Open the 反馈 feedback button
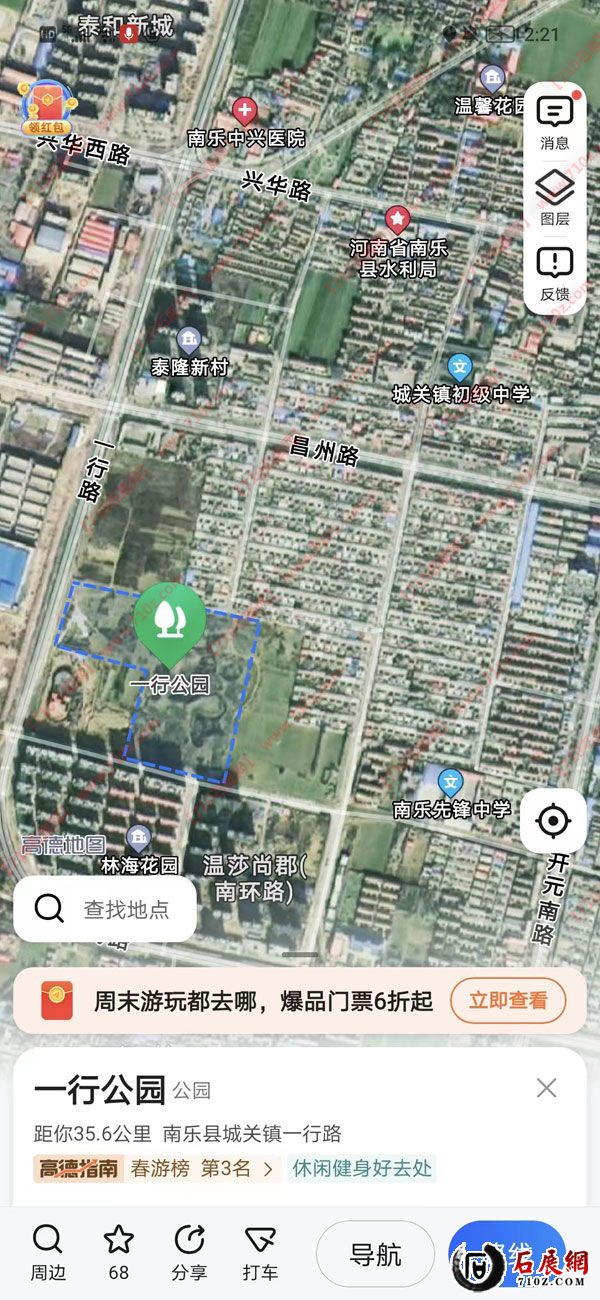The height and width of the screenshot is (1300, 600). click(x=555, y=273)
